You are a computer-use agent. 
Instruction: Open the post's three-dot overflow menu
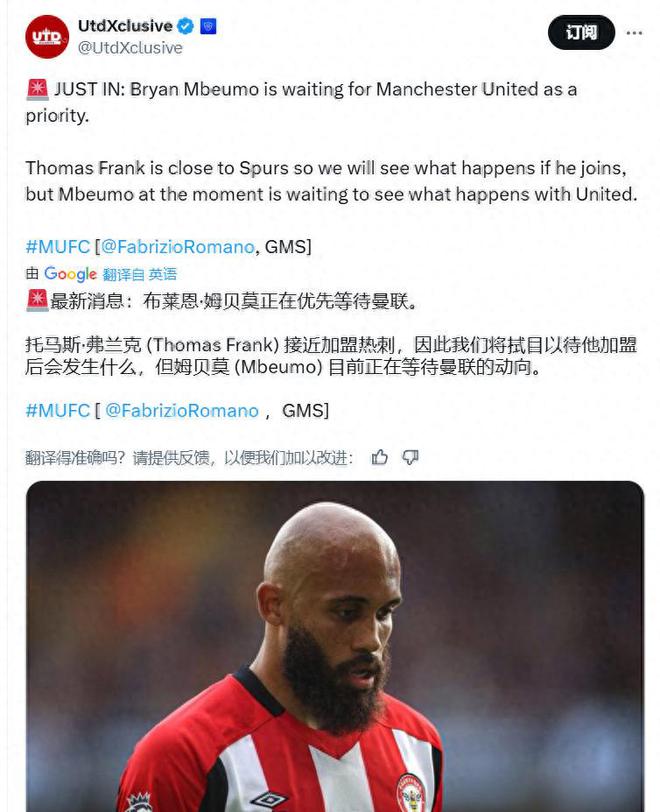(x=634, y=32)
